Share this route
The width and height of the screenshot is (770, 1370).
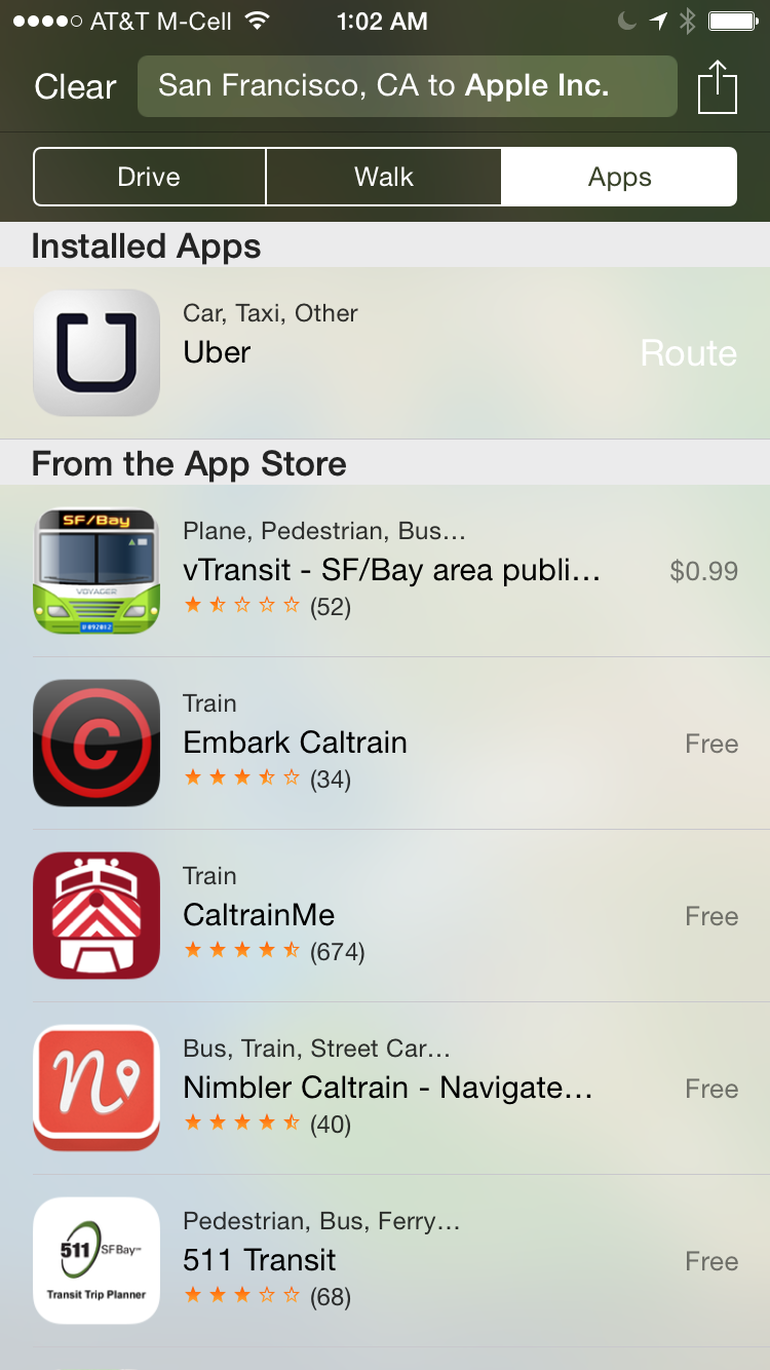tap(717, 88)
